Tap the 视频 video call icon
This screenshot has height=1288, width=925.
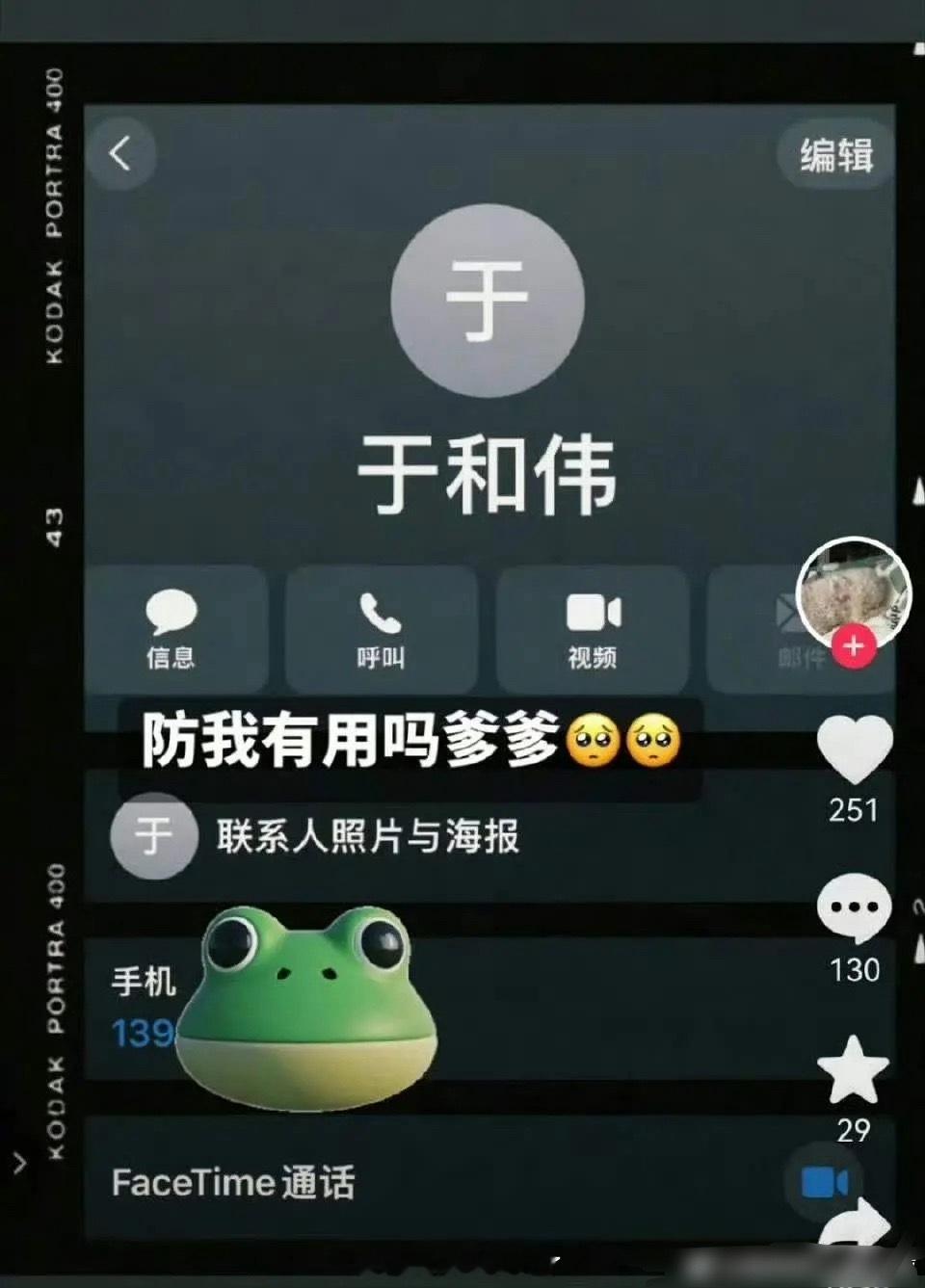click(592, 628)
